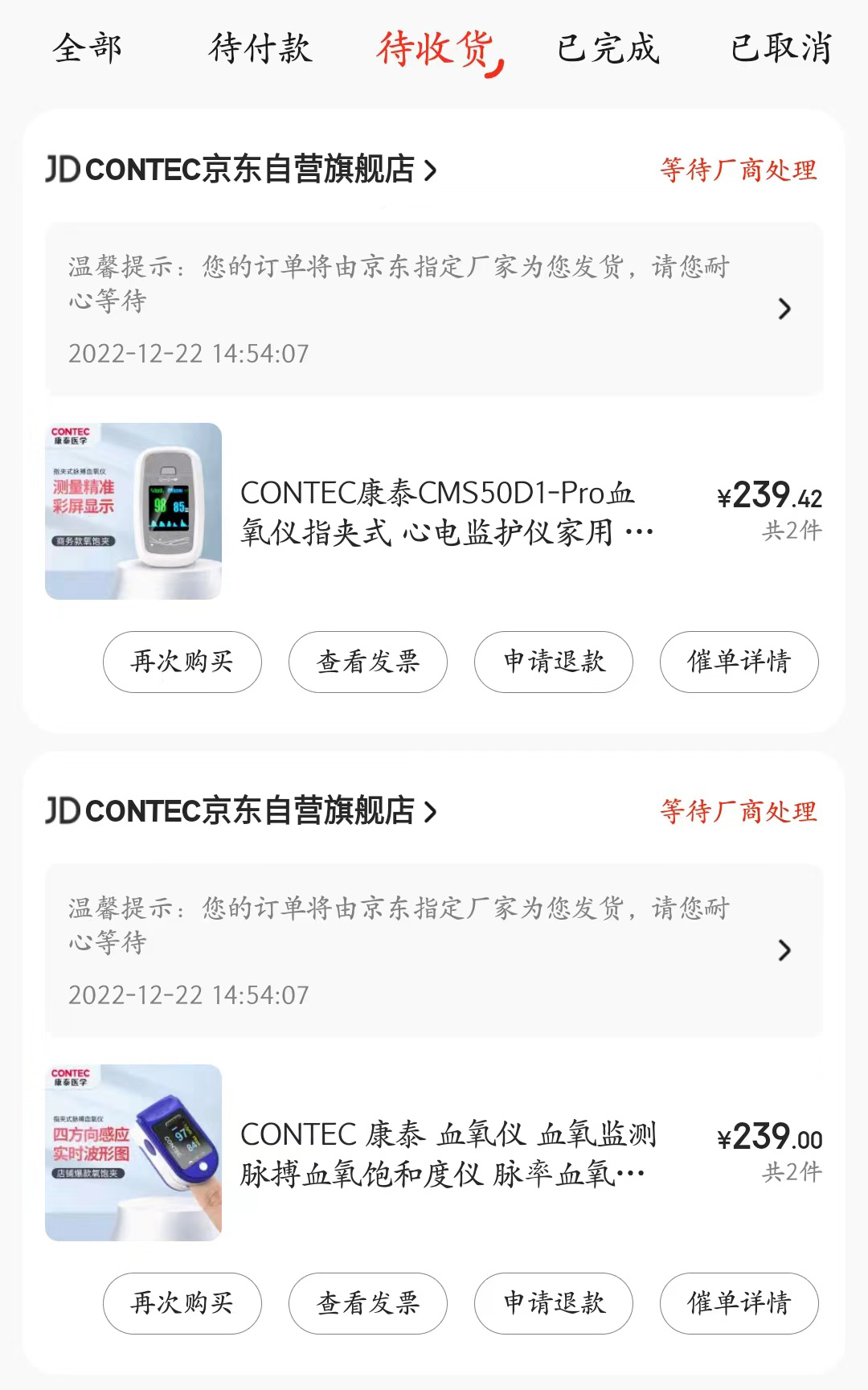Expand the second order's 温馨提示 notice arrow
The height and width of the screenshot is (1390, 868).
(x=785, y=951)
